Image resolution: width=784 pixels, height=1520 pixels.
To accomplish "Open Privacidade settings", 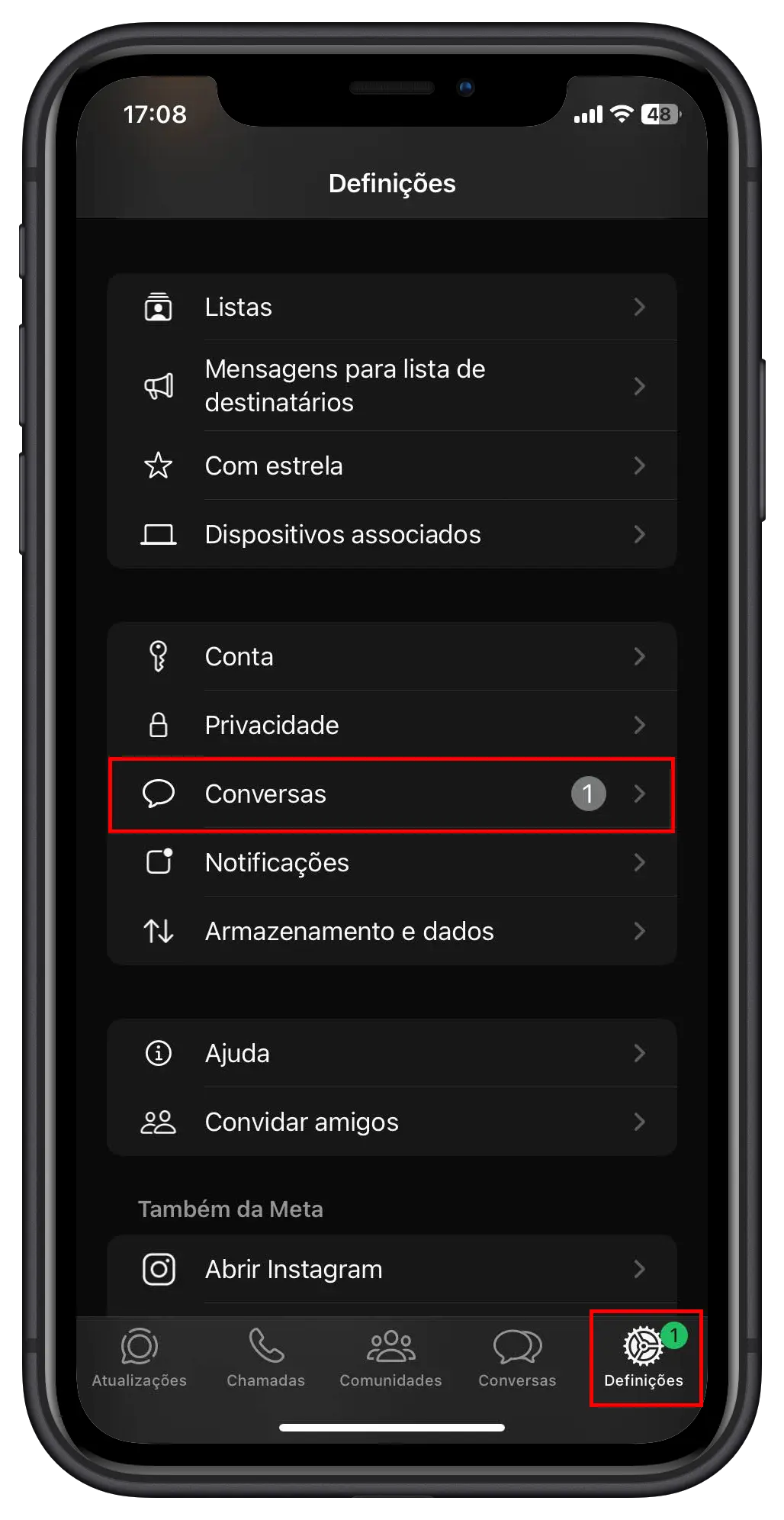I will 391,725.
